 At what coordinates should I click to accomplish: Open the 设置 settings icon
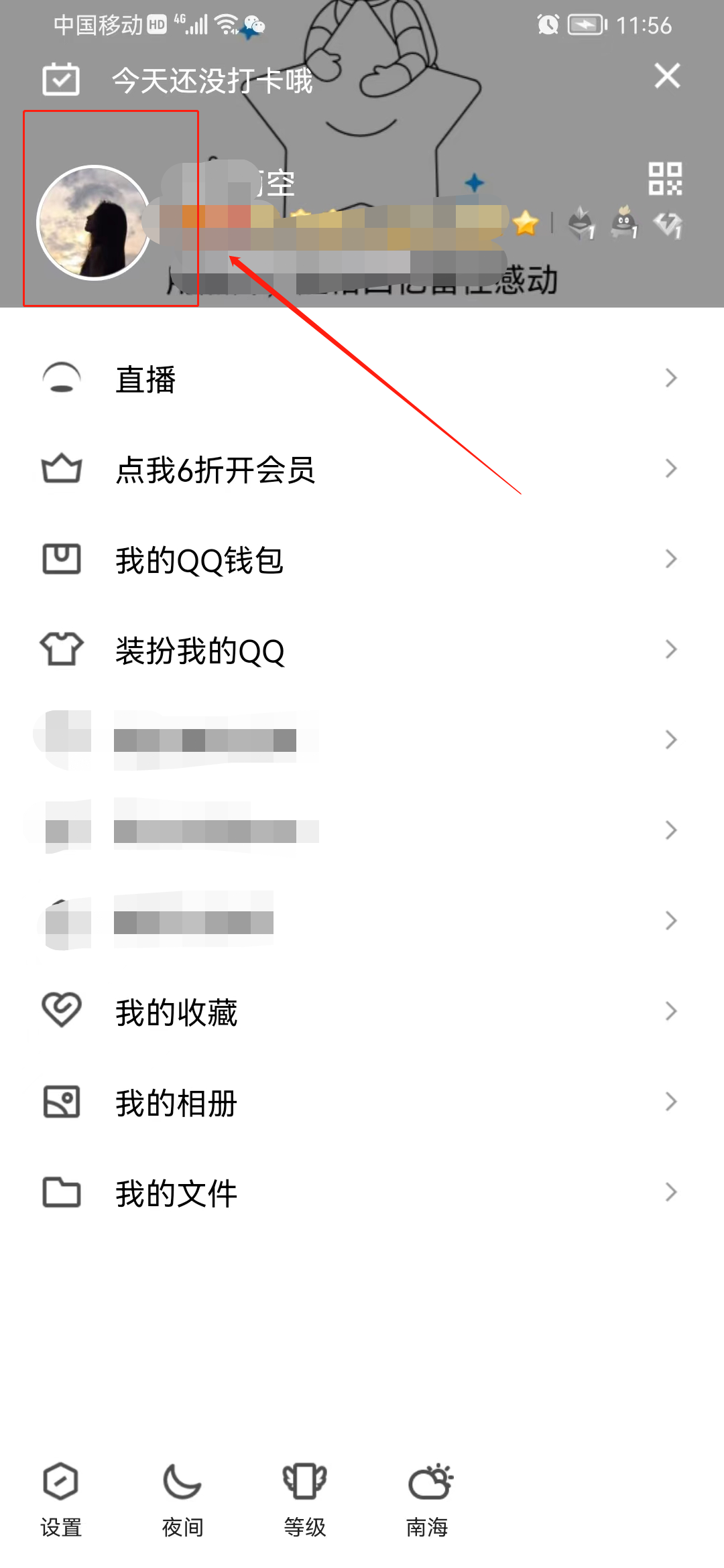pyautogui.click(x=60, y=1494)
